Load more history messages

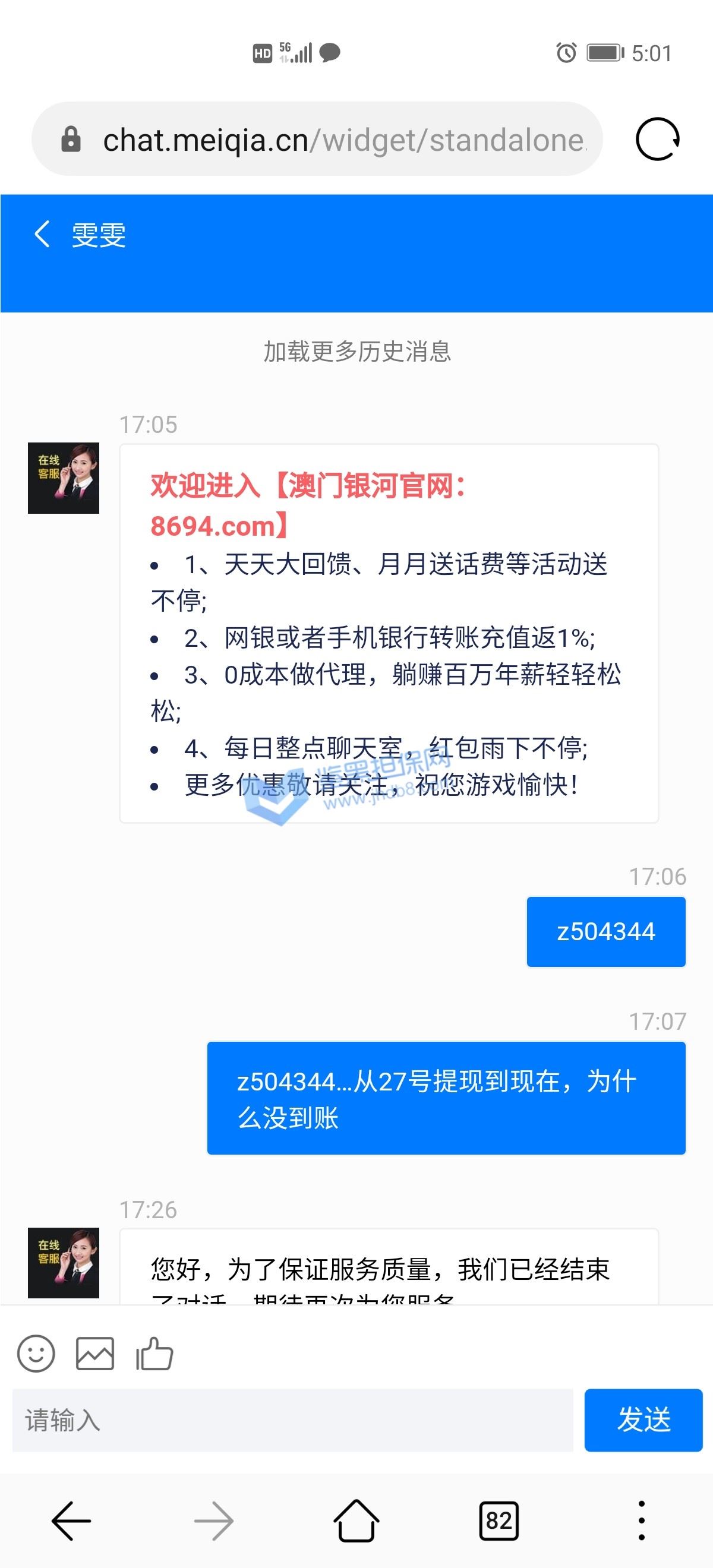357,351
